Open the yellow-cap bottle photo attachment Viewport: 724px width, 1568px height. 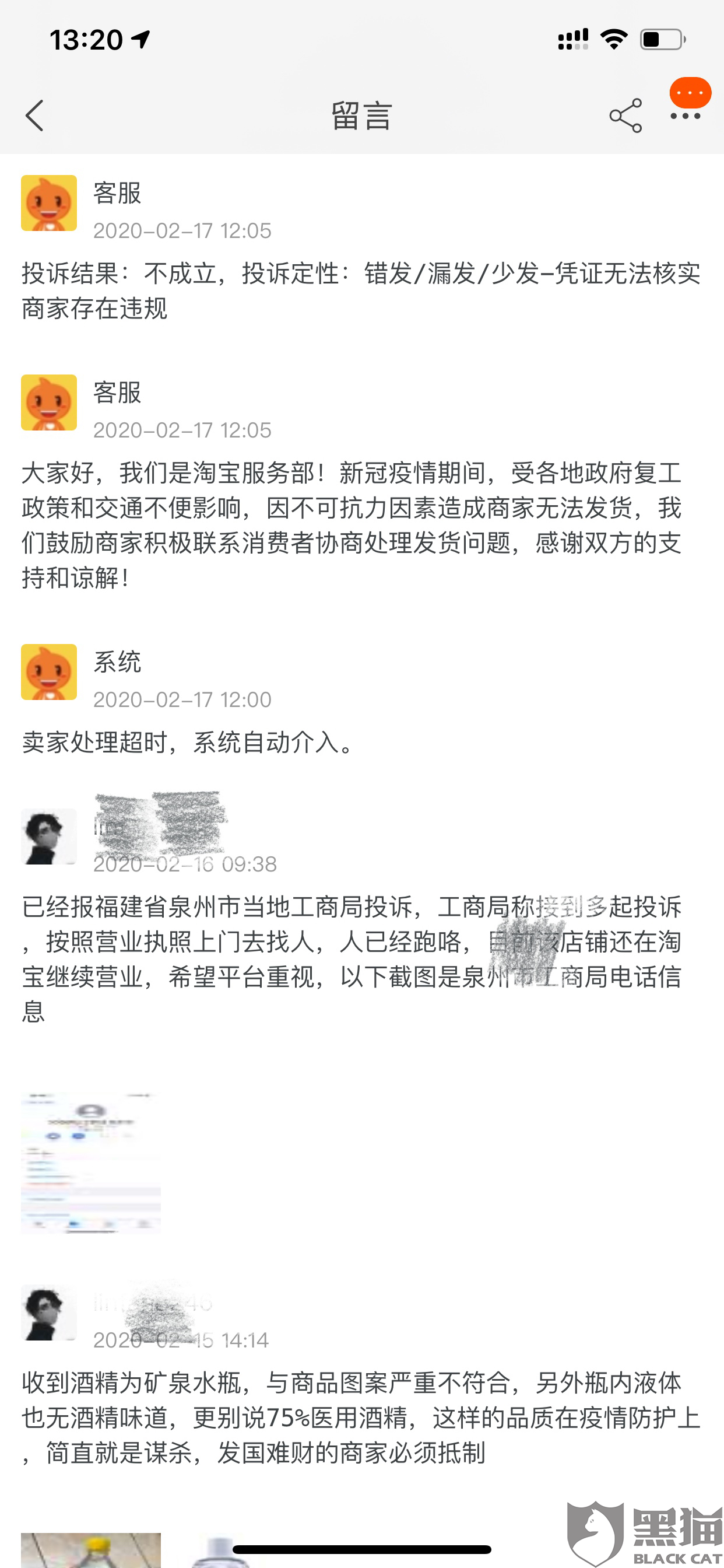pos(91,1550)
